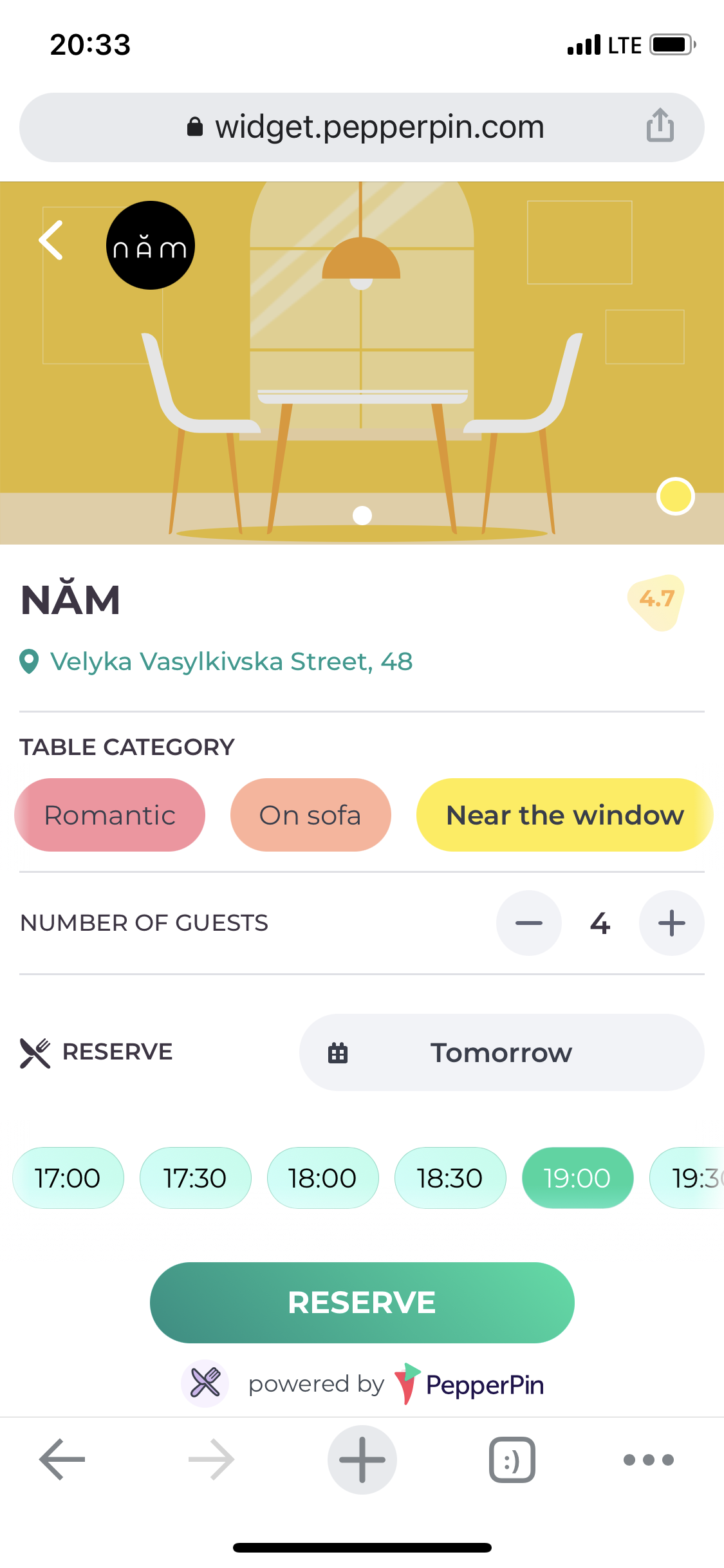Select the Near the window category
This screenshot has height=1568, width=724.
(x=564, y=815)
